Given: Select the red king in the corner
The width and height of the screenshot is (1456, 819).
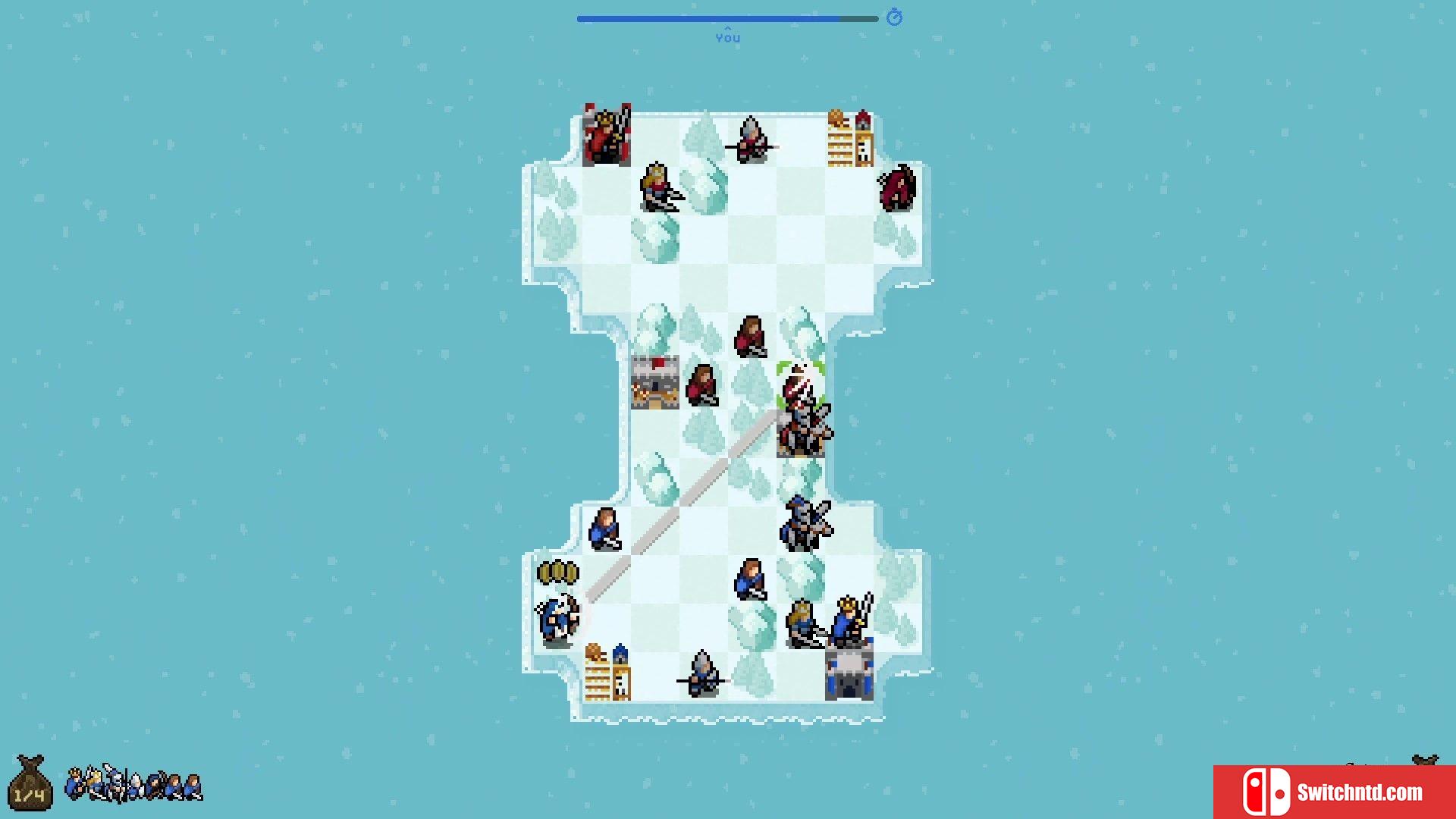Looking at the screenshot, I should point(606,136).
